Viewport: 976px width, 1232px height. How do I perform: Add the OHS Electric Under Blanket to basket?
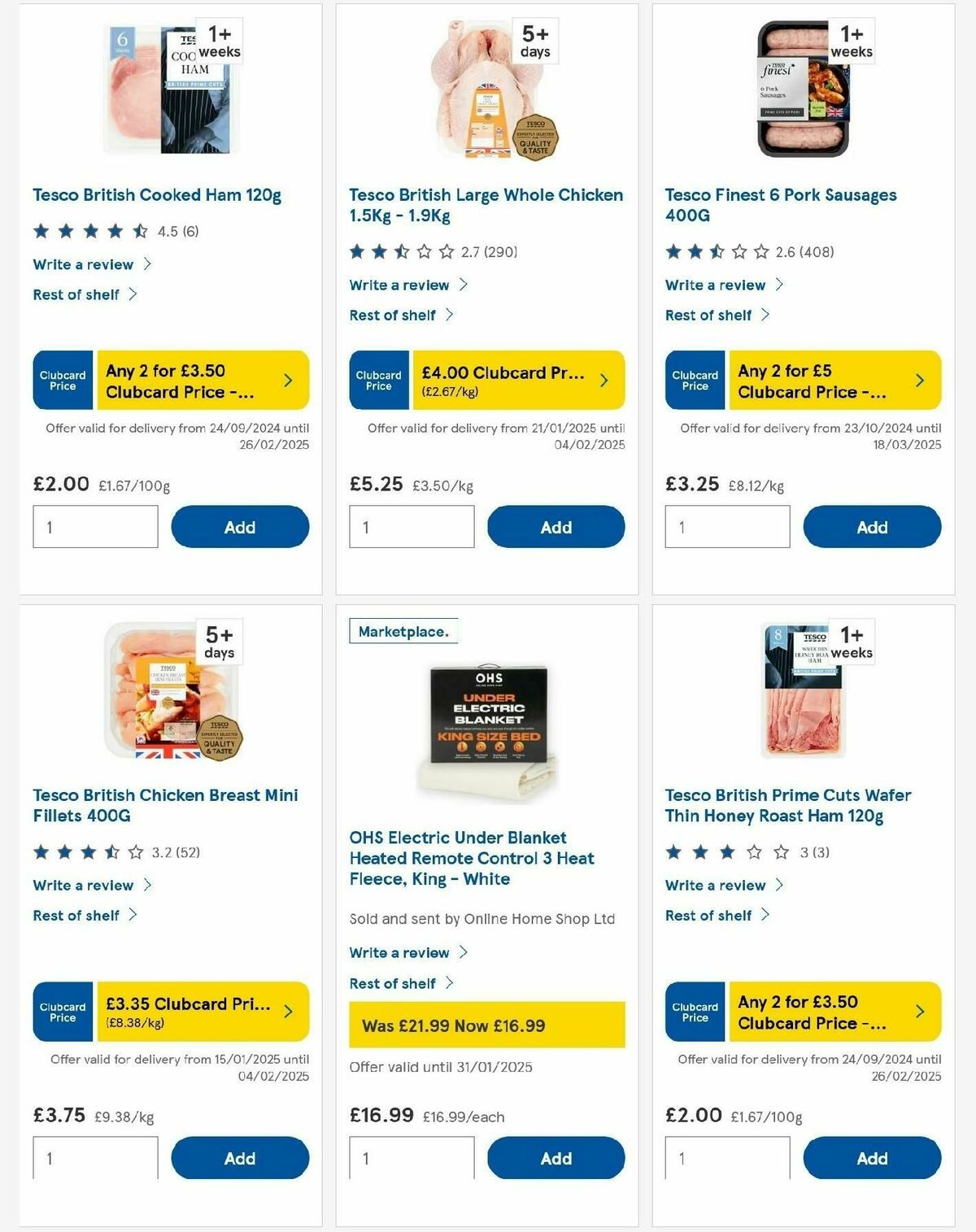click(556, 1158)
